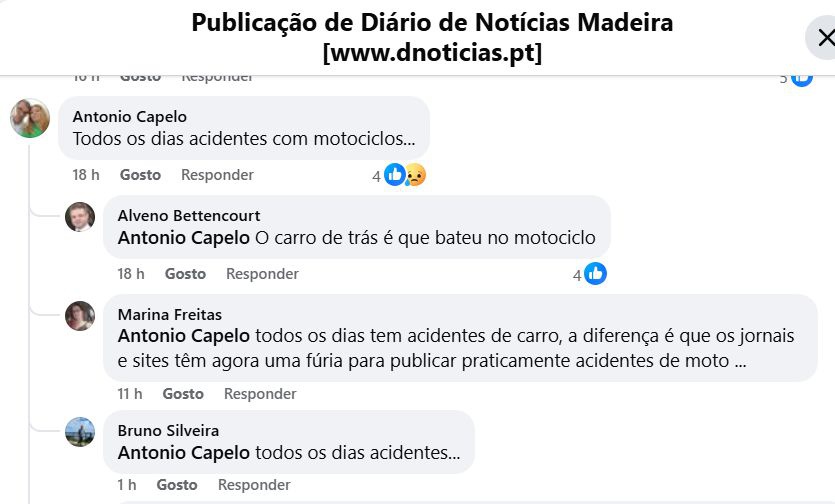
Task: Open Alveno Bettencourt's profile picture
Action: point(80,217)
